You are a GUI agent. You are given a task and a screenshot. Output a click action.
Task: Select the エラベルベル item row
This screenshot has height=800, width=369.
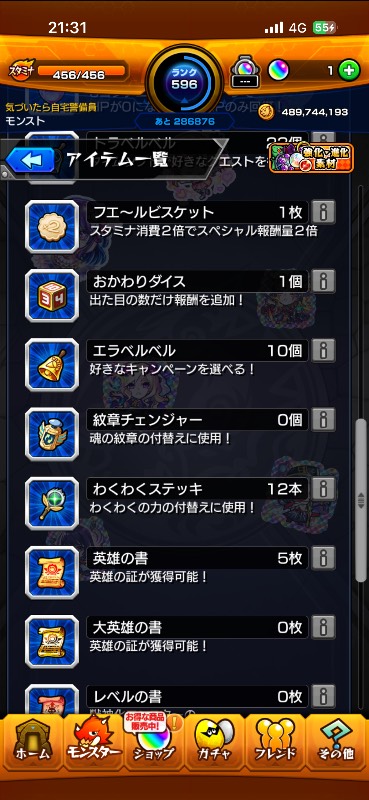180,364
